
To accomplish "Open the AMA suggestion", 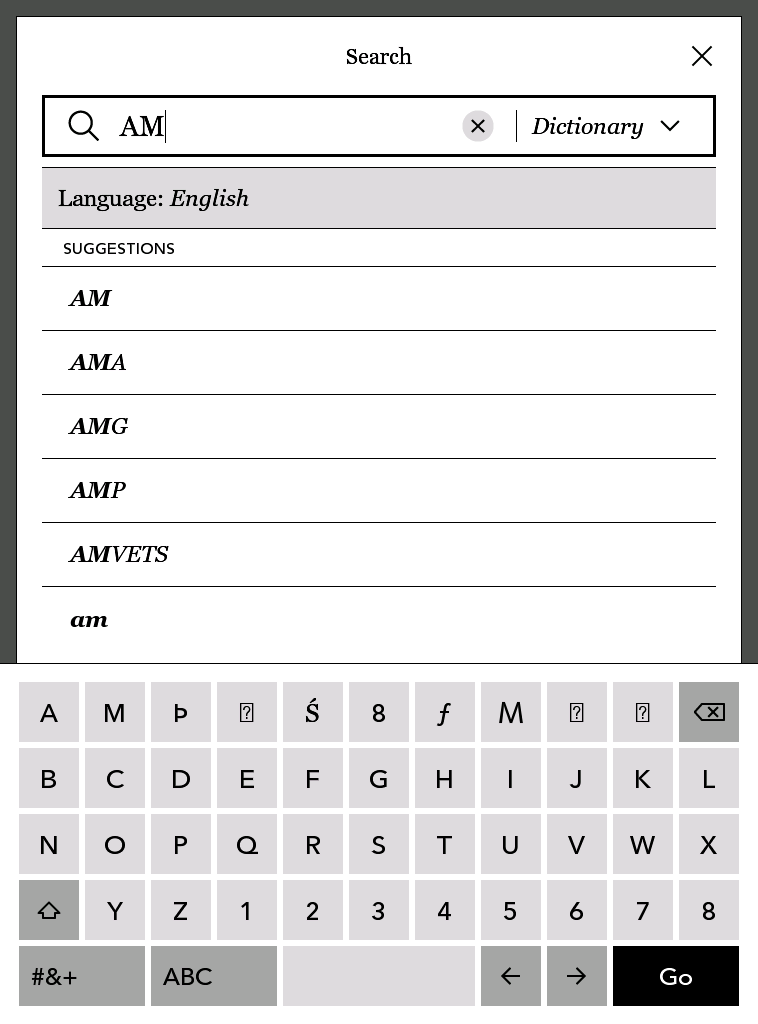I will 378,362.
